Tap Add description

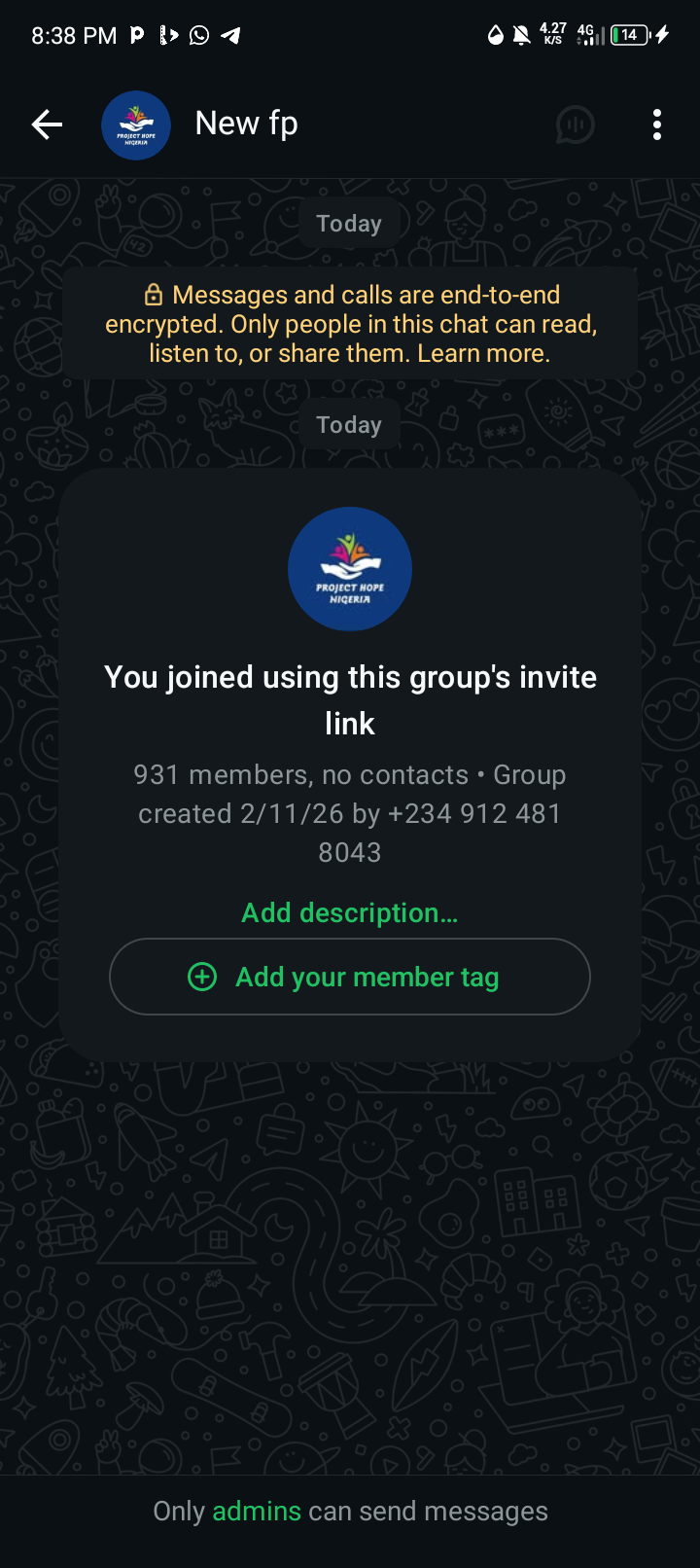[x=349, y=912]
